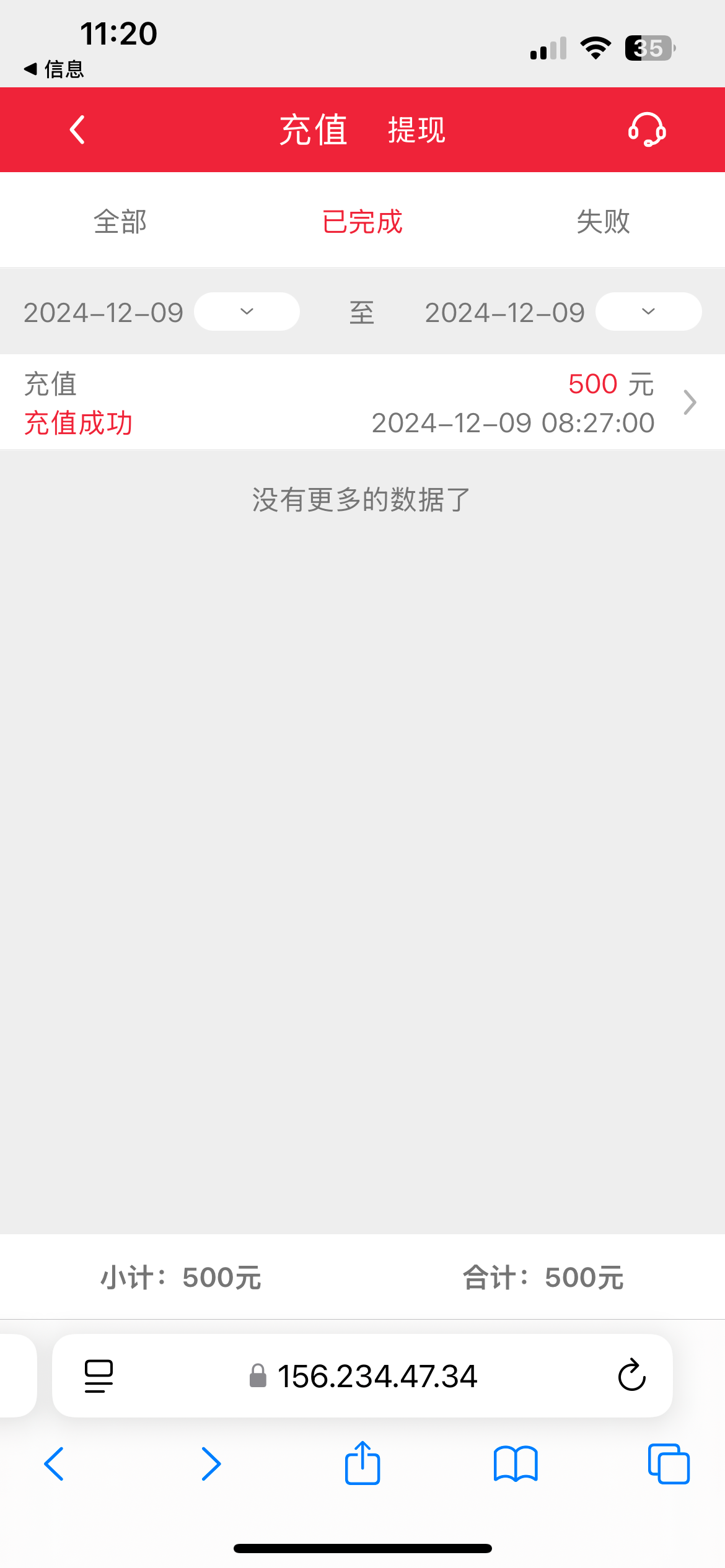Contact customer service via headset icon
Viewport: 725px width, 1568px height.
click(x=646, y=129)
